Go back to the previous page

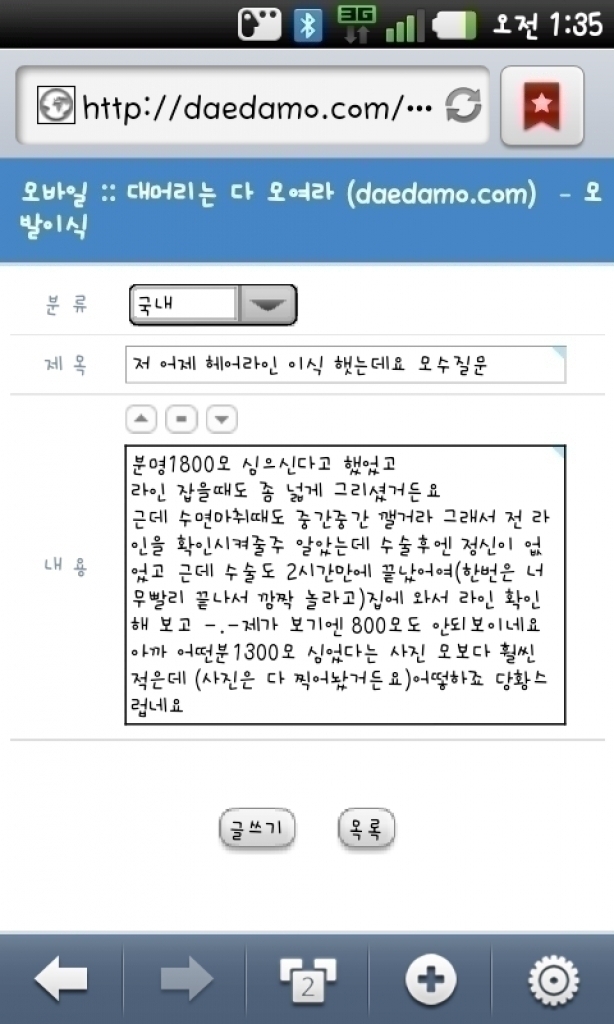click(61, 978)
